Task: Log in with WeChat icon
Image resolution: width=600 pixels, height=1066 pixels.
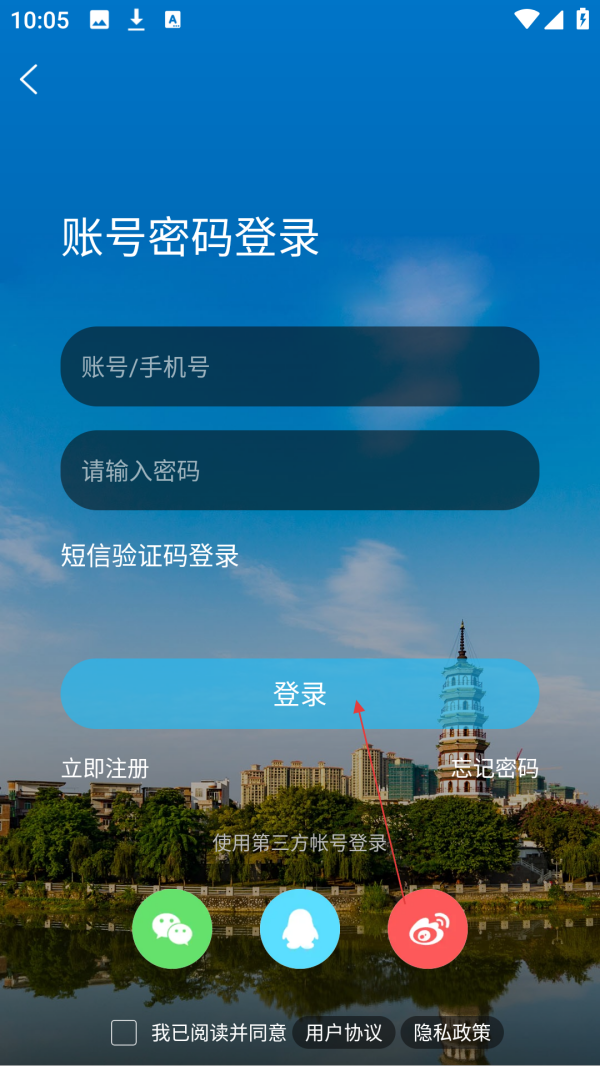Action: [x=172, y=929]
